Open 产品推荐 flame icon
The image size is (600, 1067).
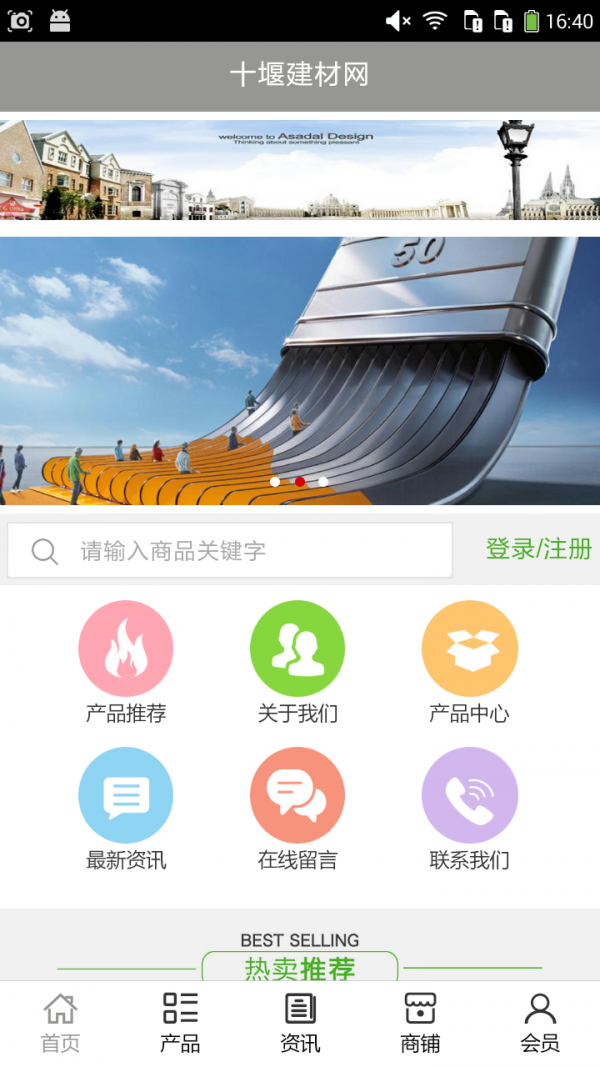[x=126, y=649]
